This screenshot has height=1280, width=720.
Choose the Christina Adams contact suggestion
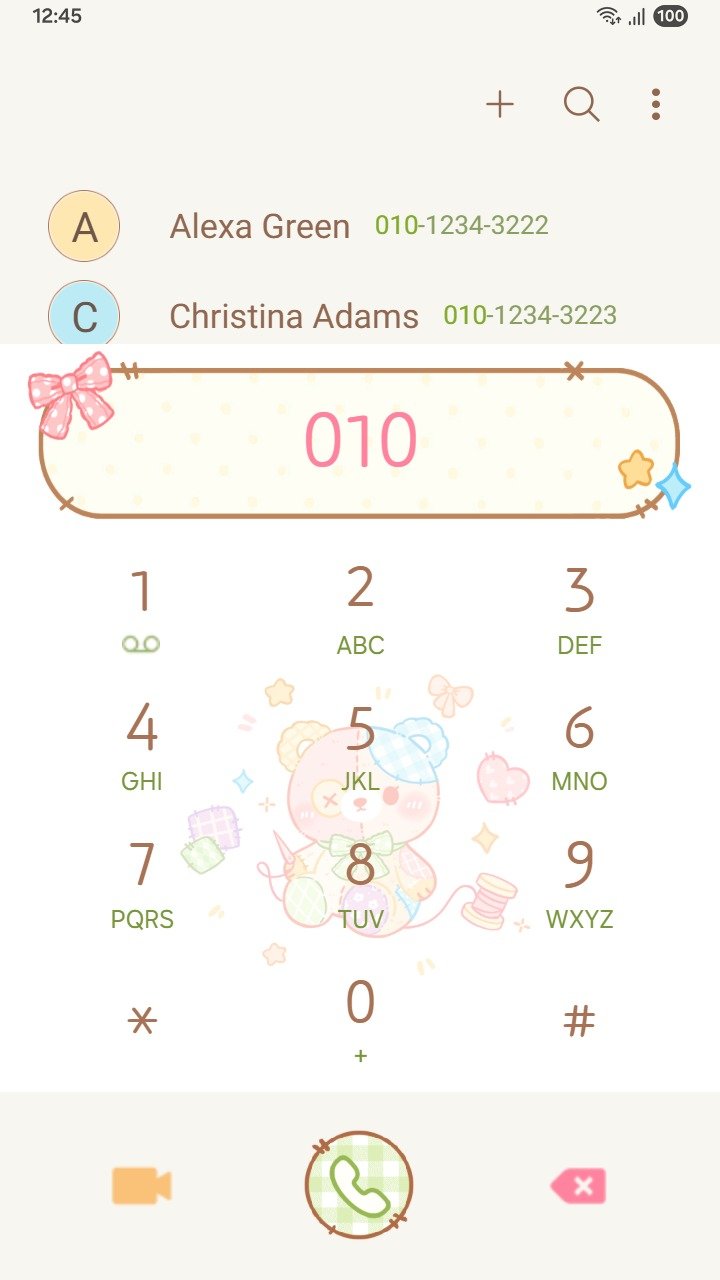click(x=300, y=316)
